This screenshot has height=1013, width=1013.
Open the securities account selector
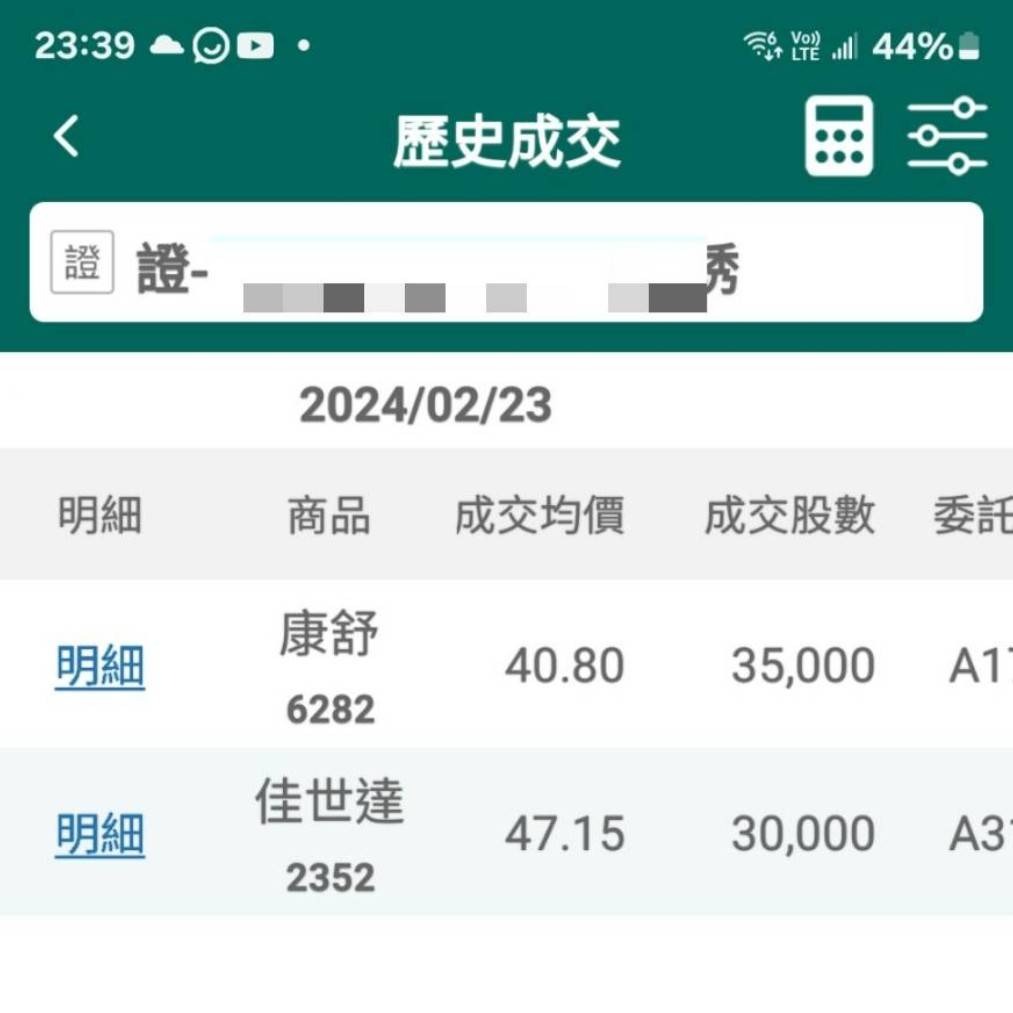click(x=506, y=262)
